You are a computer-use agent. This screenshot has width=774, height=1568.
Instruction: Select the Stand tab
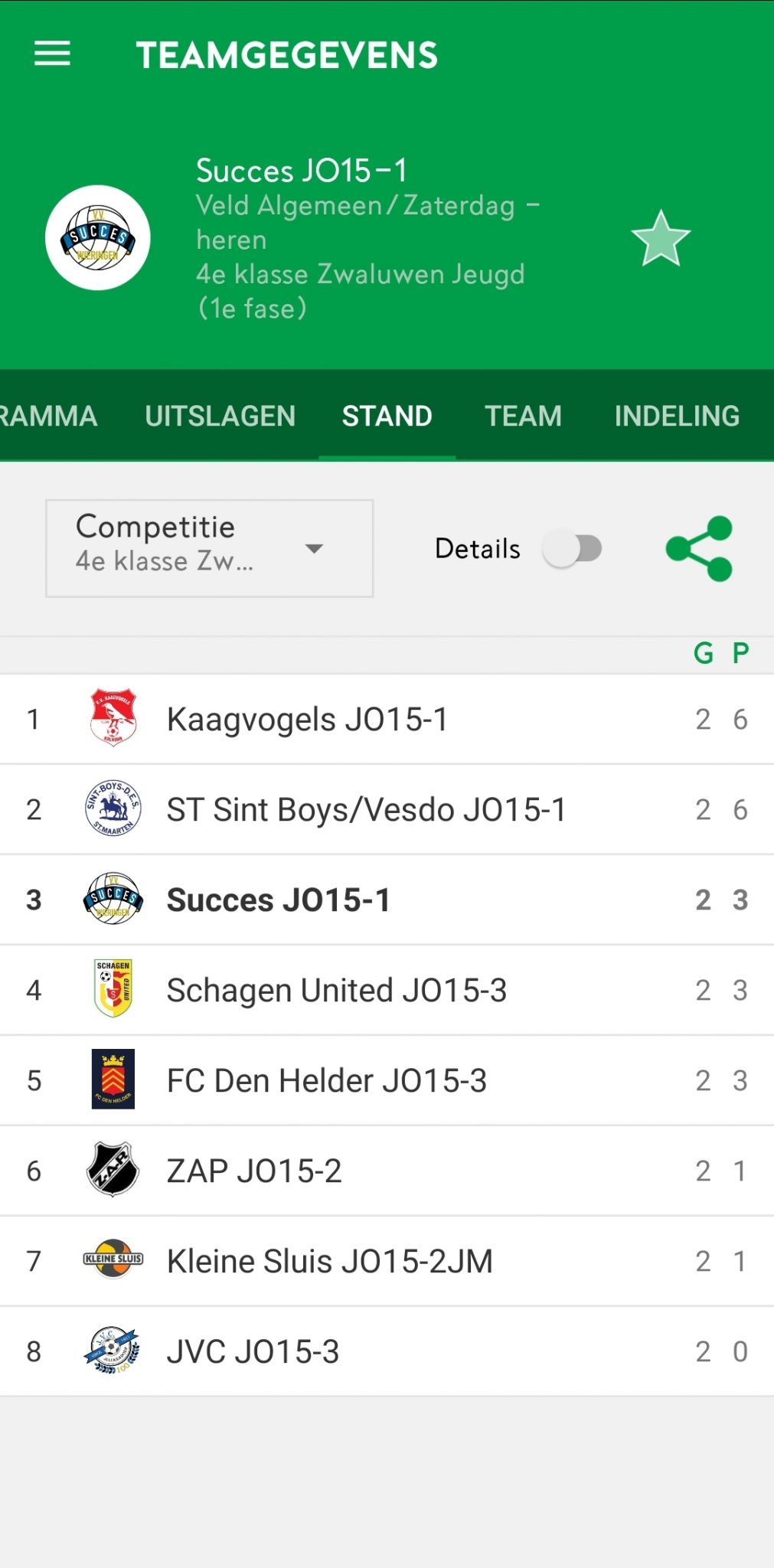point(387,416)
